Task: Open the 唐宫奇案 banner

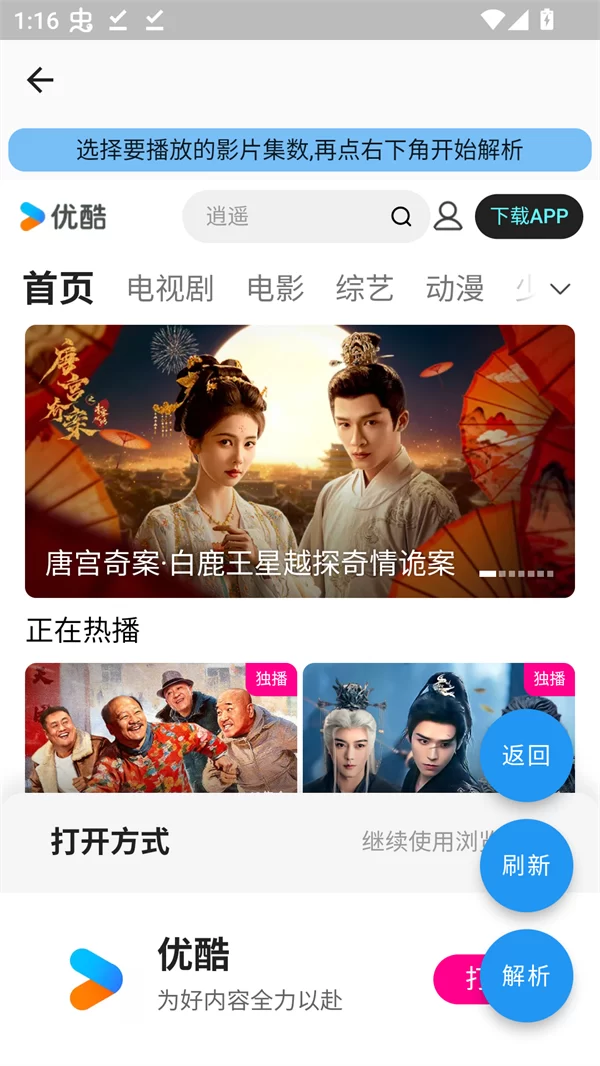Action: click(300, 461)
